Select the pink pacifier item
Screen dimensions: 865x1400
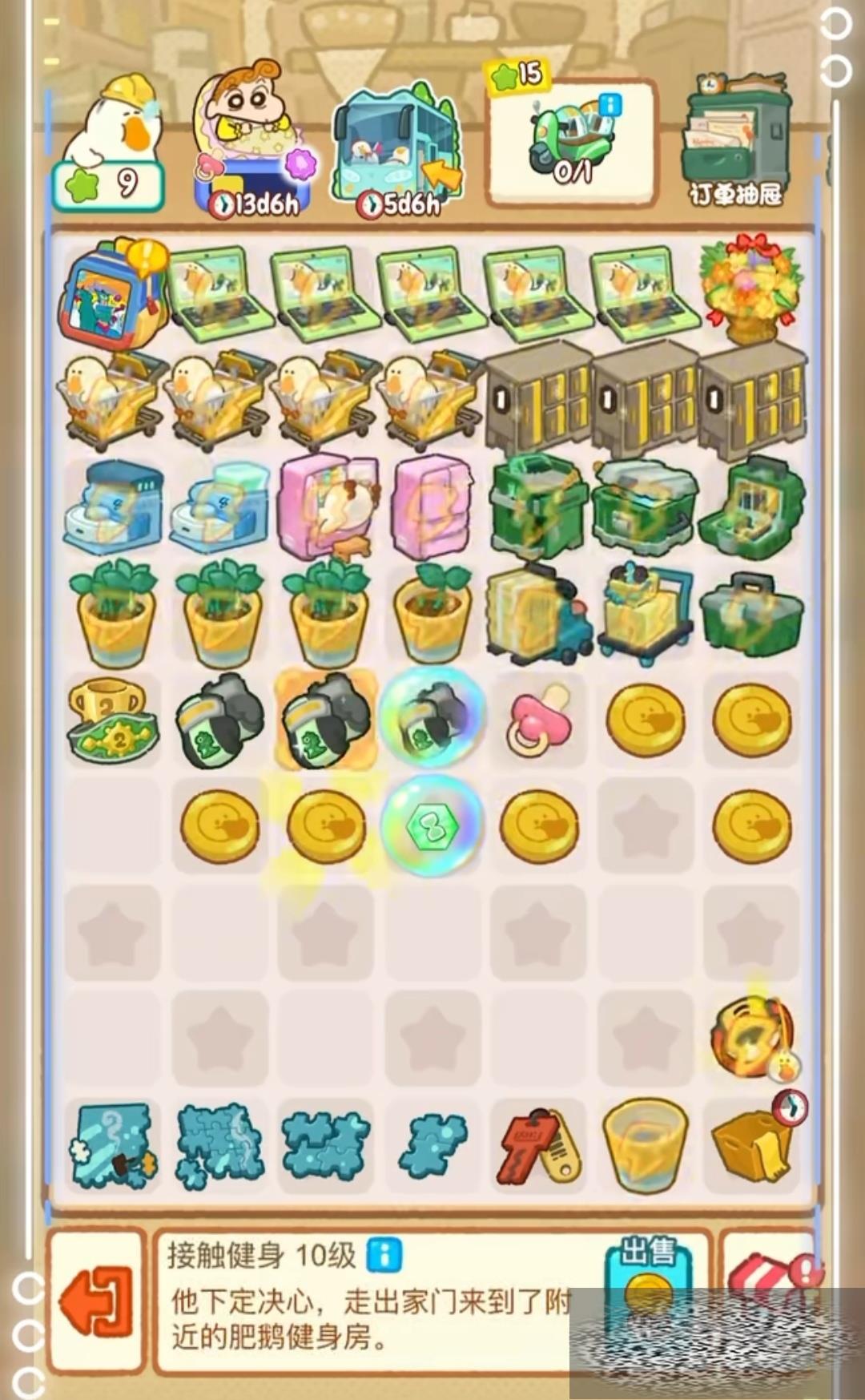pos(538,720)
